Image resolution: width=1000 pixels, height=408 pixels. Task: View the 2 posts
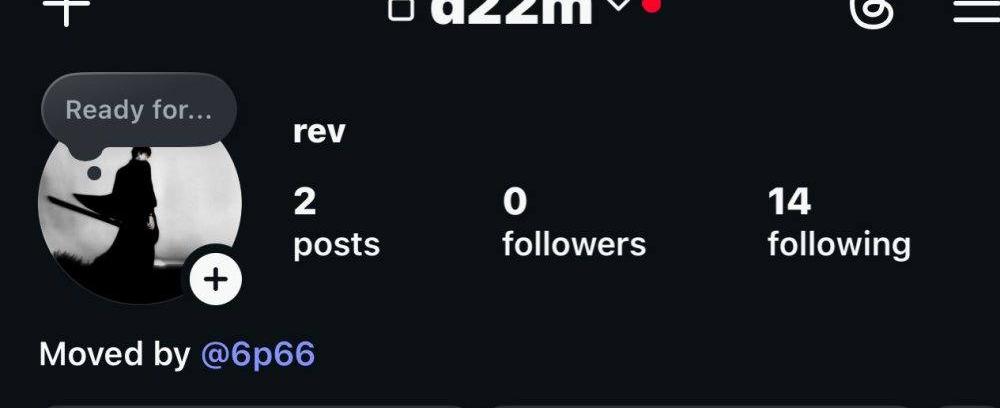click(336, 222)
